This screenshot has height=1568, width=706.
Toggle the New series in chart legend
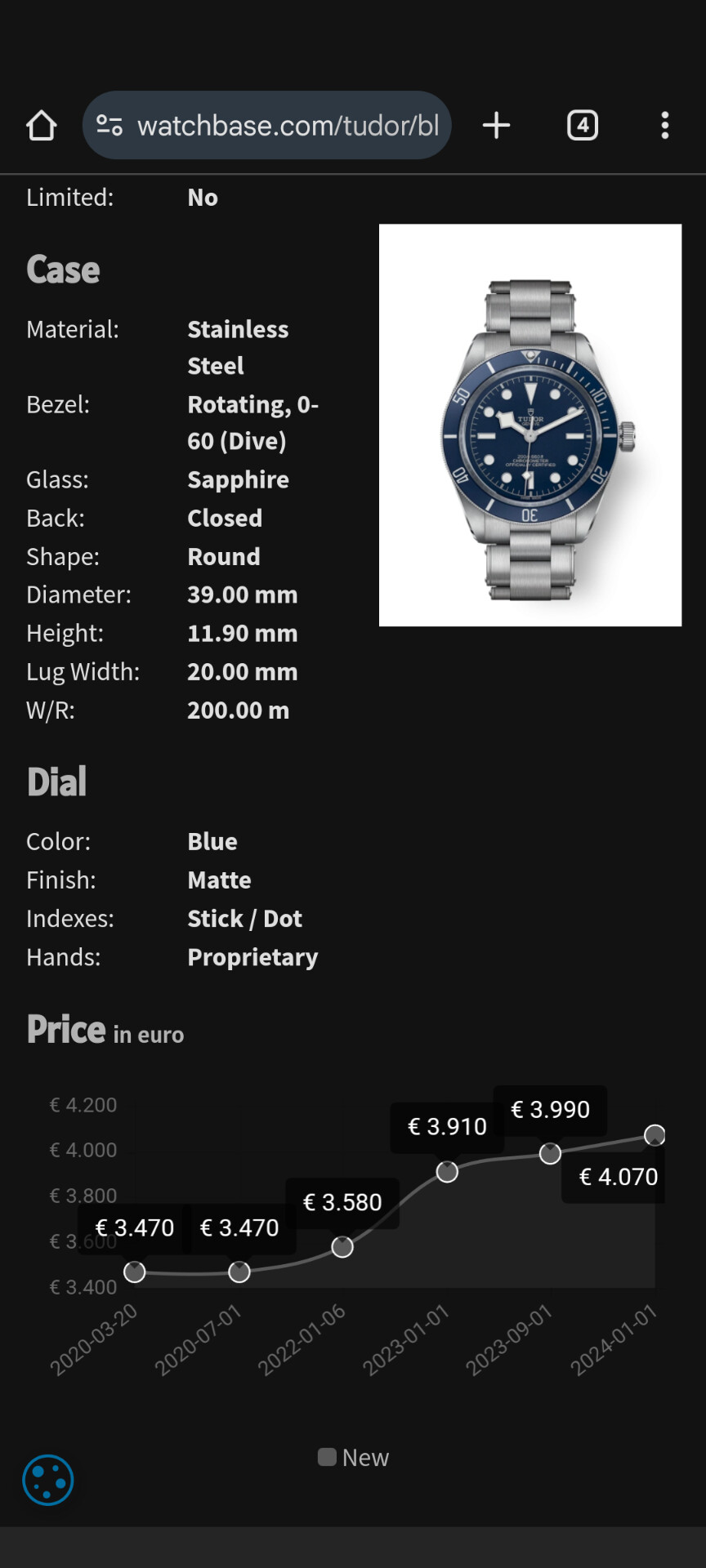click(x=353, y=1458)
